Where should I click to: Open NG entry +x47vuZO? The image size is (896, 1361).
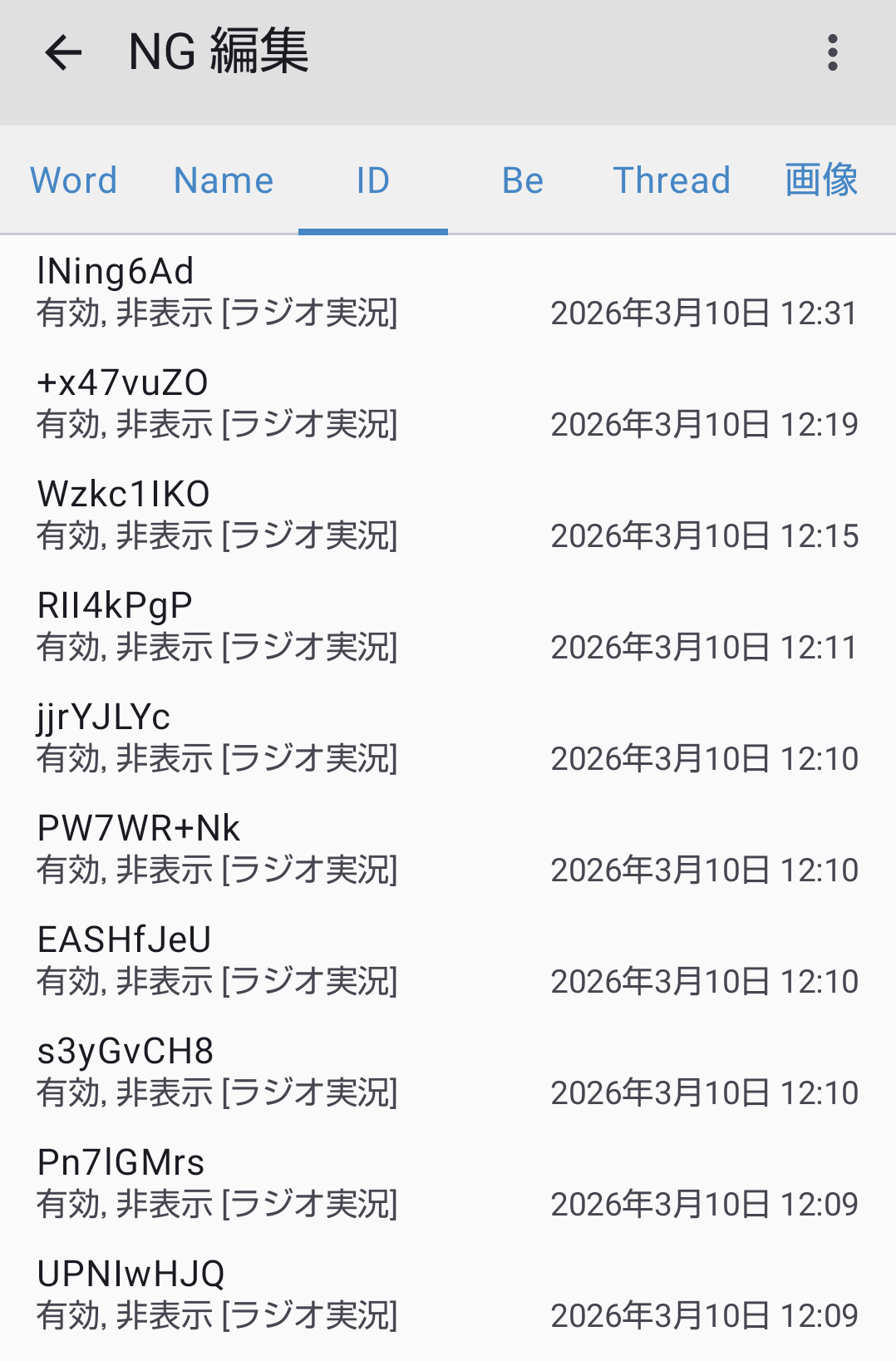click(x=448, y=403)
